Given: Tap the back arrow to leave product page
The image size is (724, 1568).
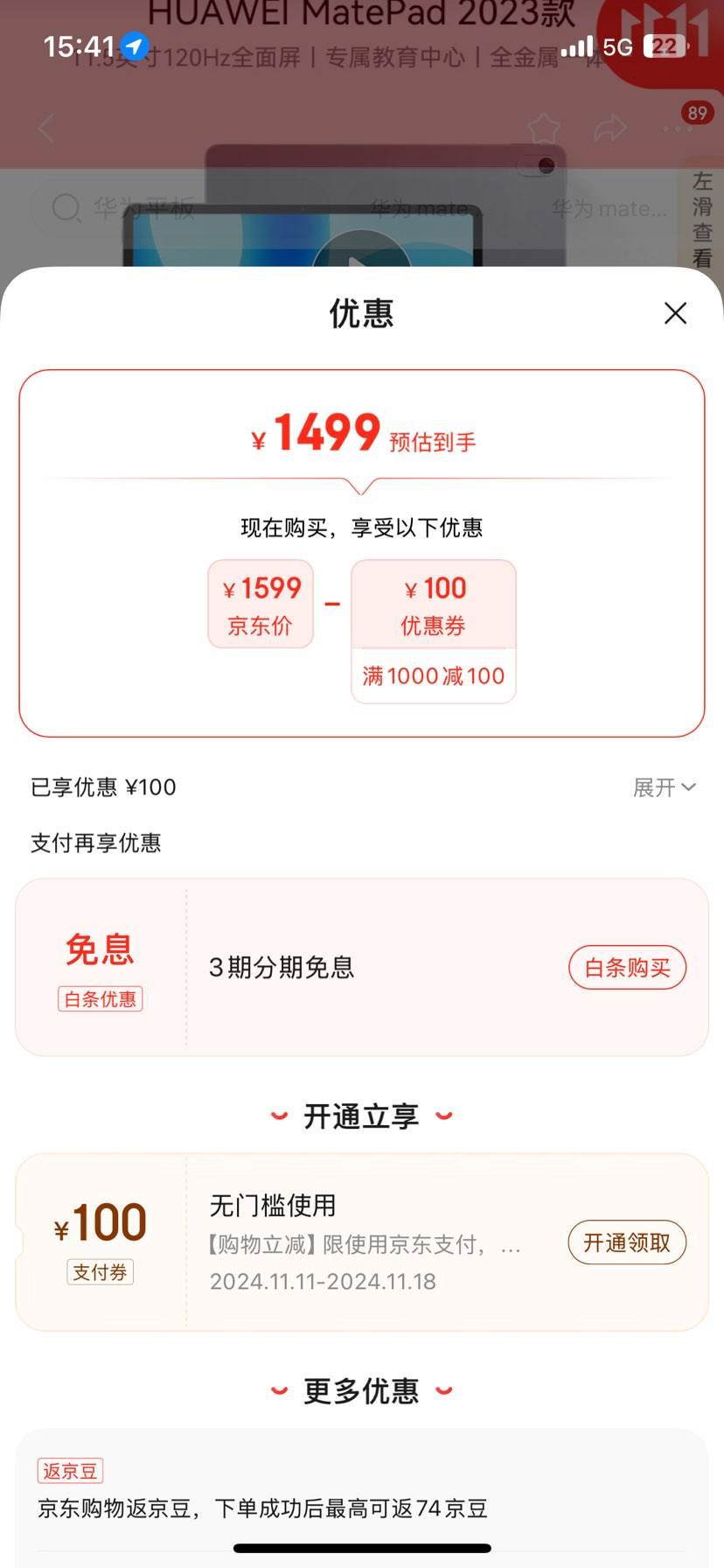Looking at the screenshot, I should pyautogui.click(x=45, y=128).
